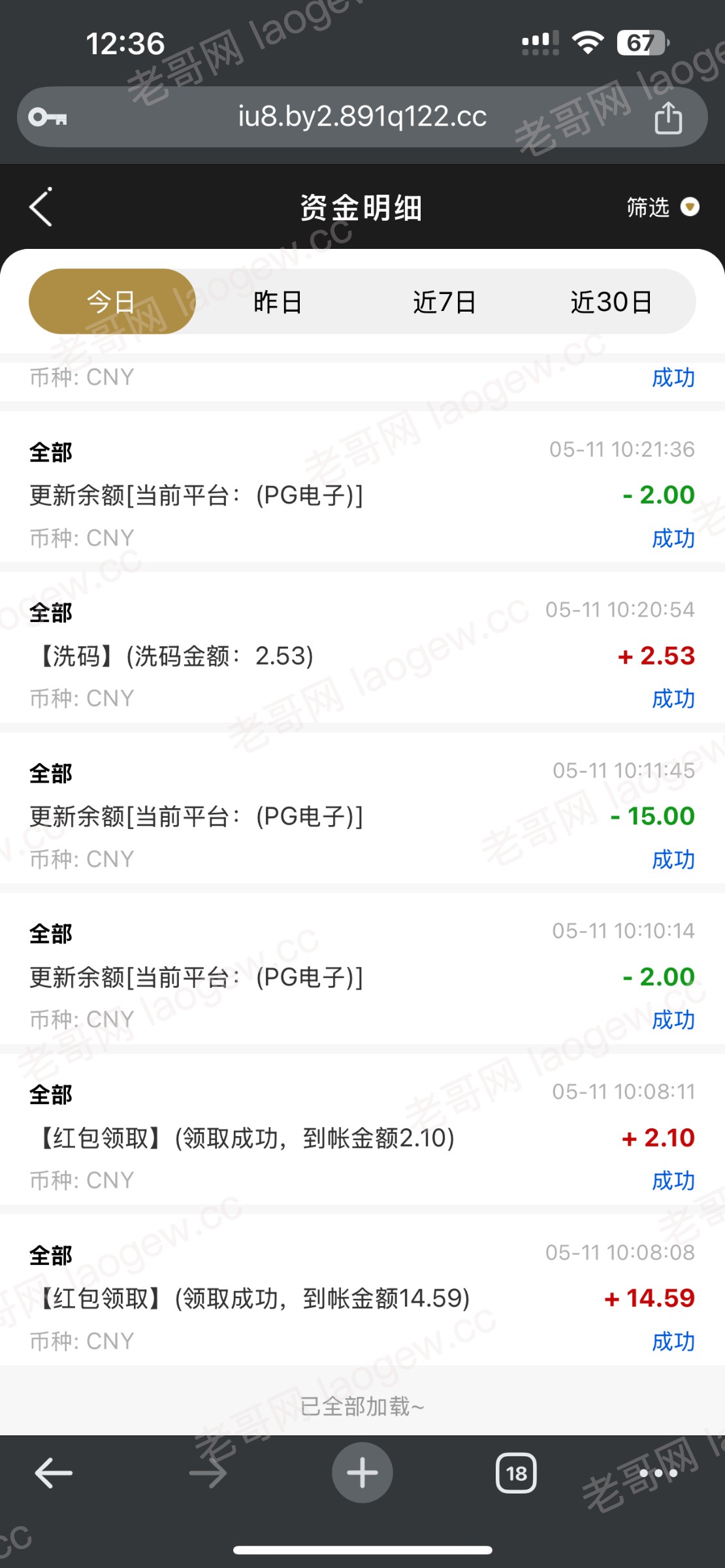
Task: Open the 筛选 filter dropdown
Action: [663, 208]
